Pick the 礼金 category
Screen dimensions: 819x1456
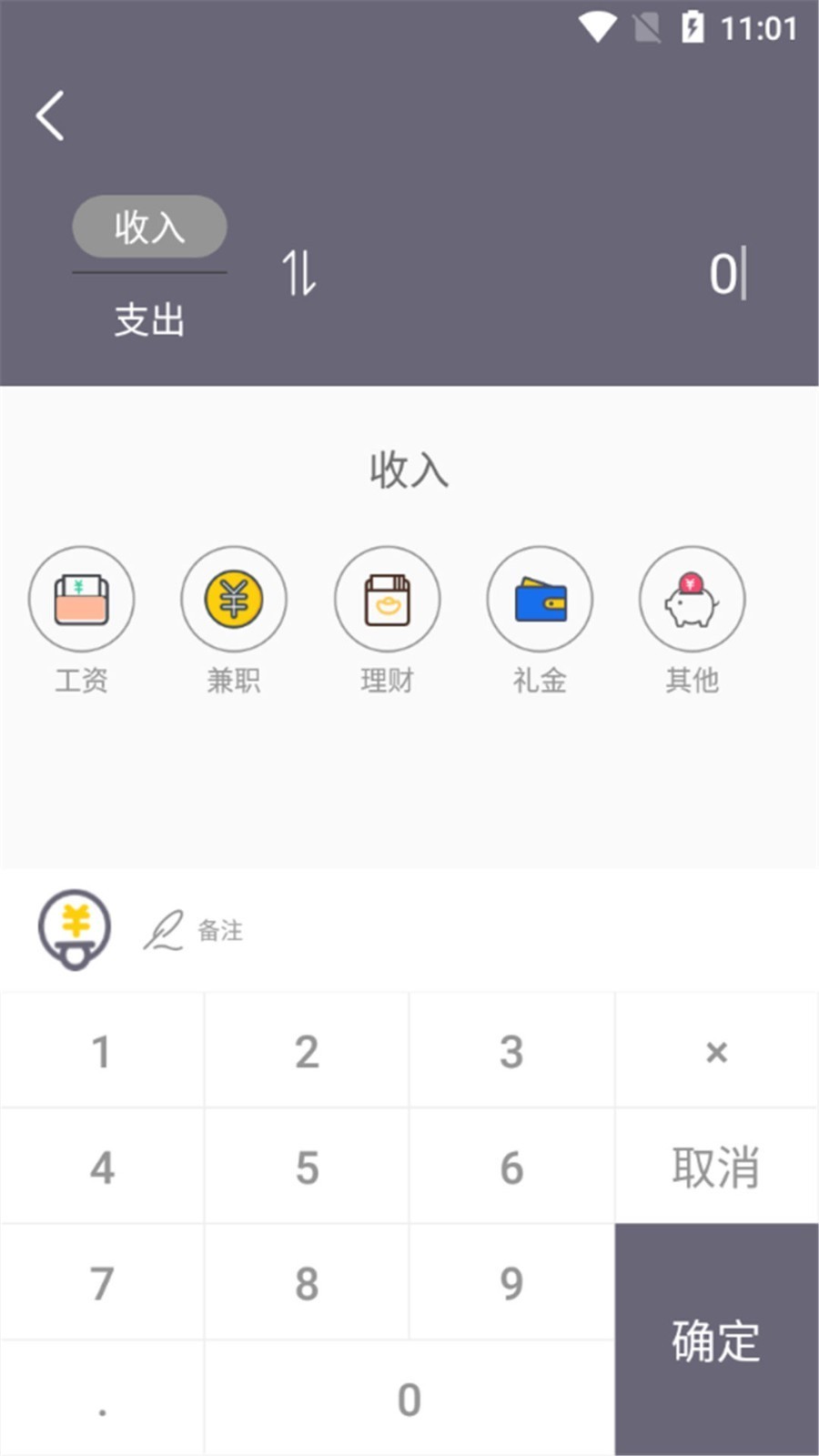click(540, 599)
